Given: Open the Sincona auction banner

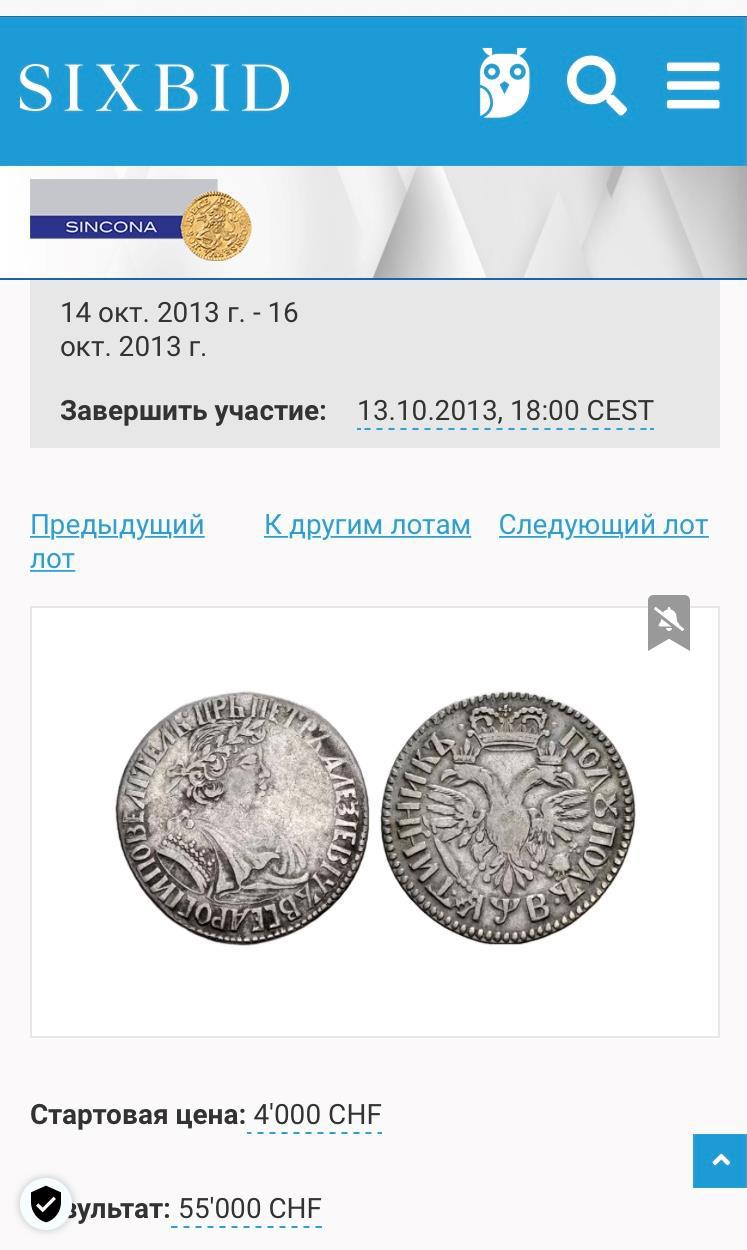Looking at the screenshot, I should 140,222.
